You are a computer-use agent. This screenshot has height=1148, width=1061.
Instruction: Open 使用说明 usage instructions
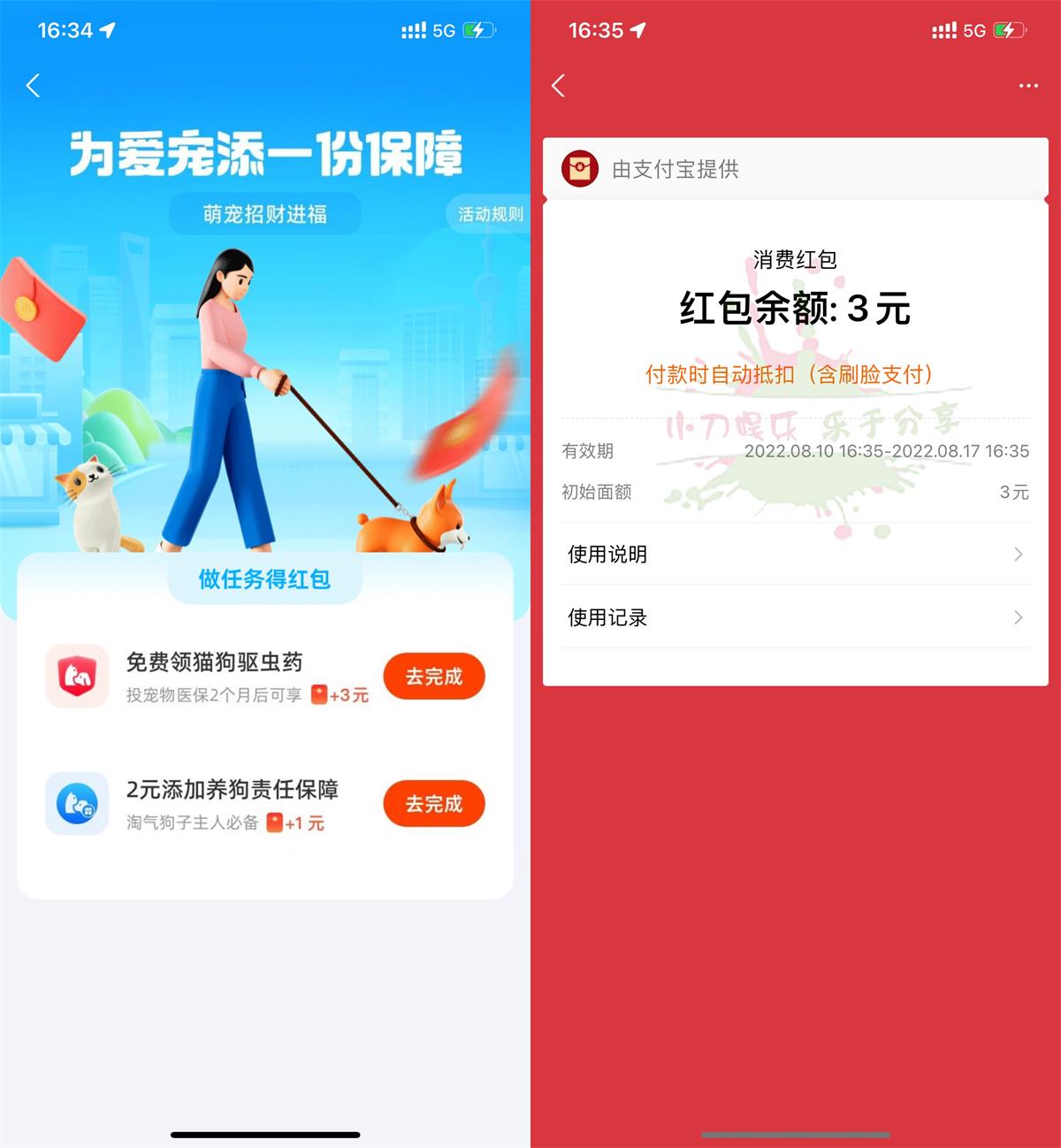pos(795,555)
